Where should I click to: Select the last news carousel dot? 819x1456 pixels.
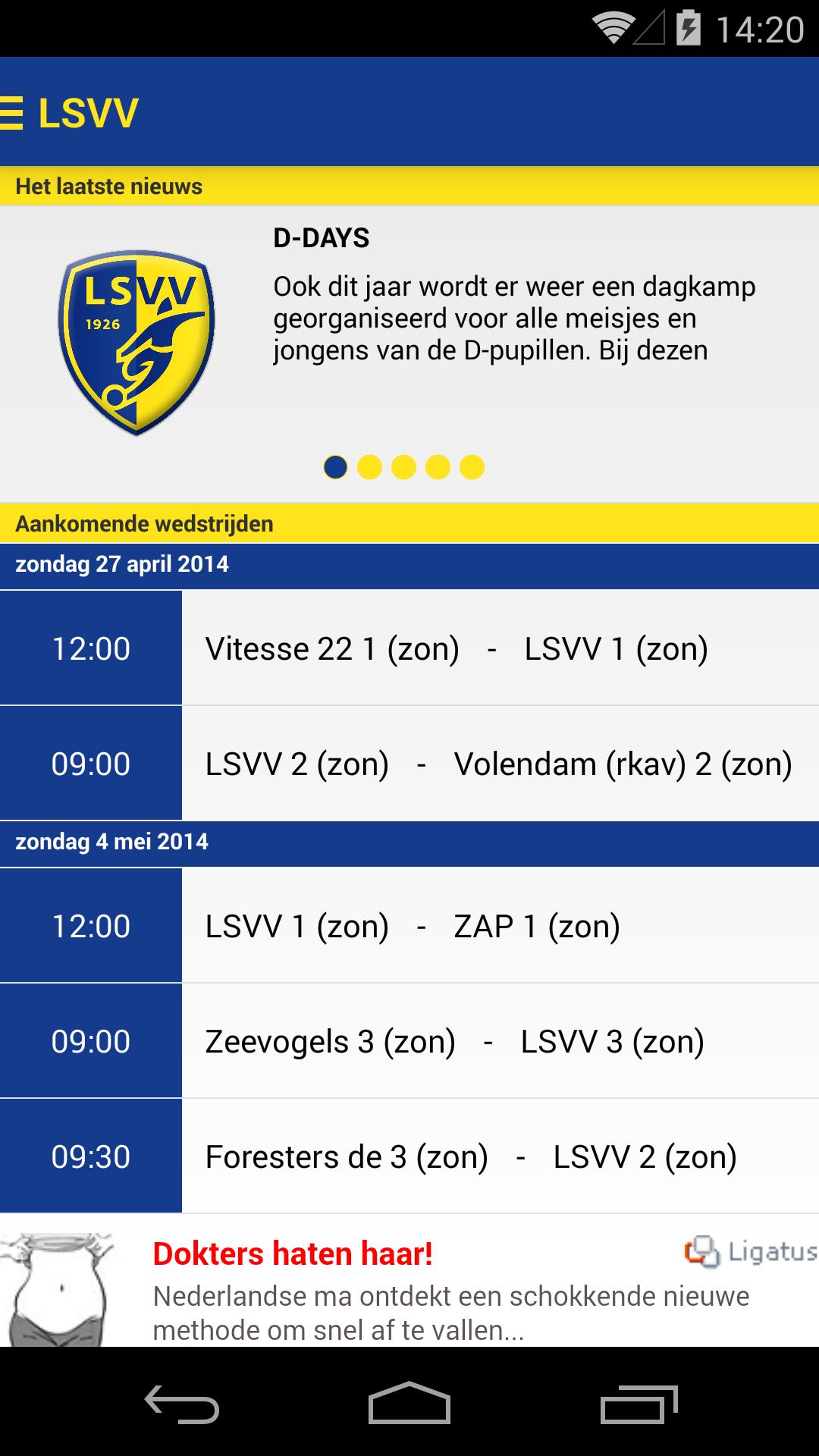(x=472, y=467)
